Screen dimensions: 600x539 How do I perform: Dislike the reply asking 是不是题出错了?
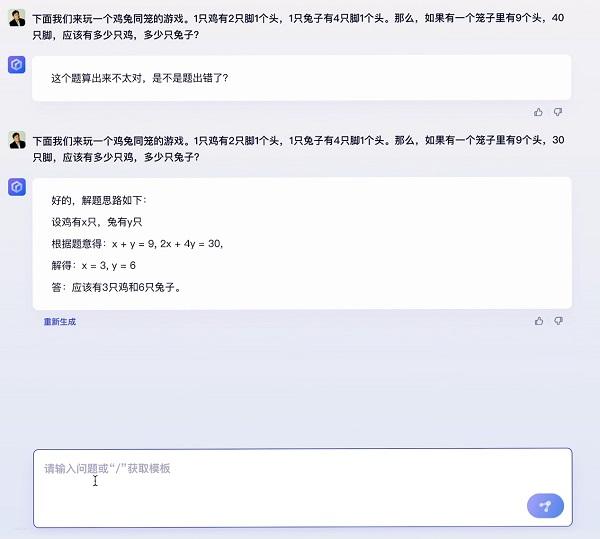pos(558,112)
